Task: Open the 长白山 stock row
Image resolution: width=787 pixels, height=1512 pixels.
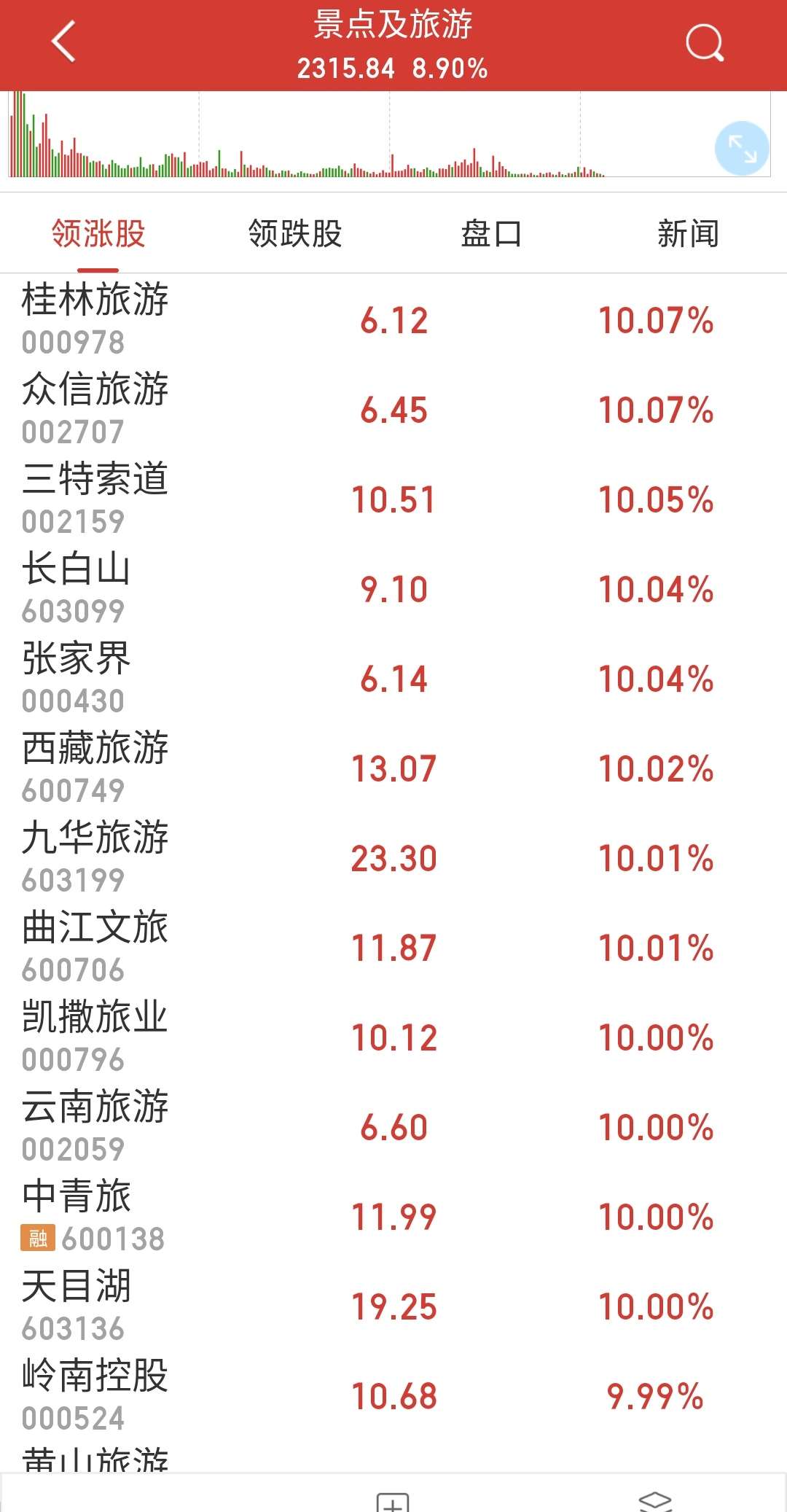Action: pos(393,588)
